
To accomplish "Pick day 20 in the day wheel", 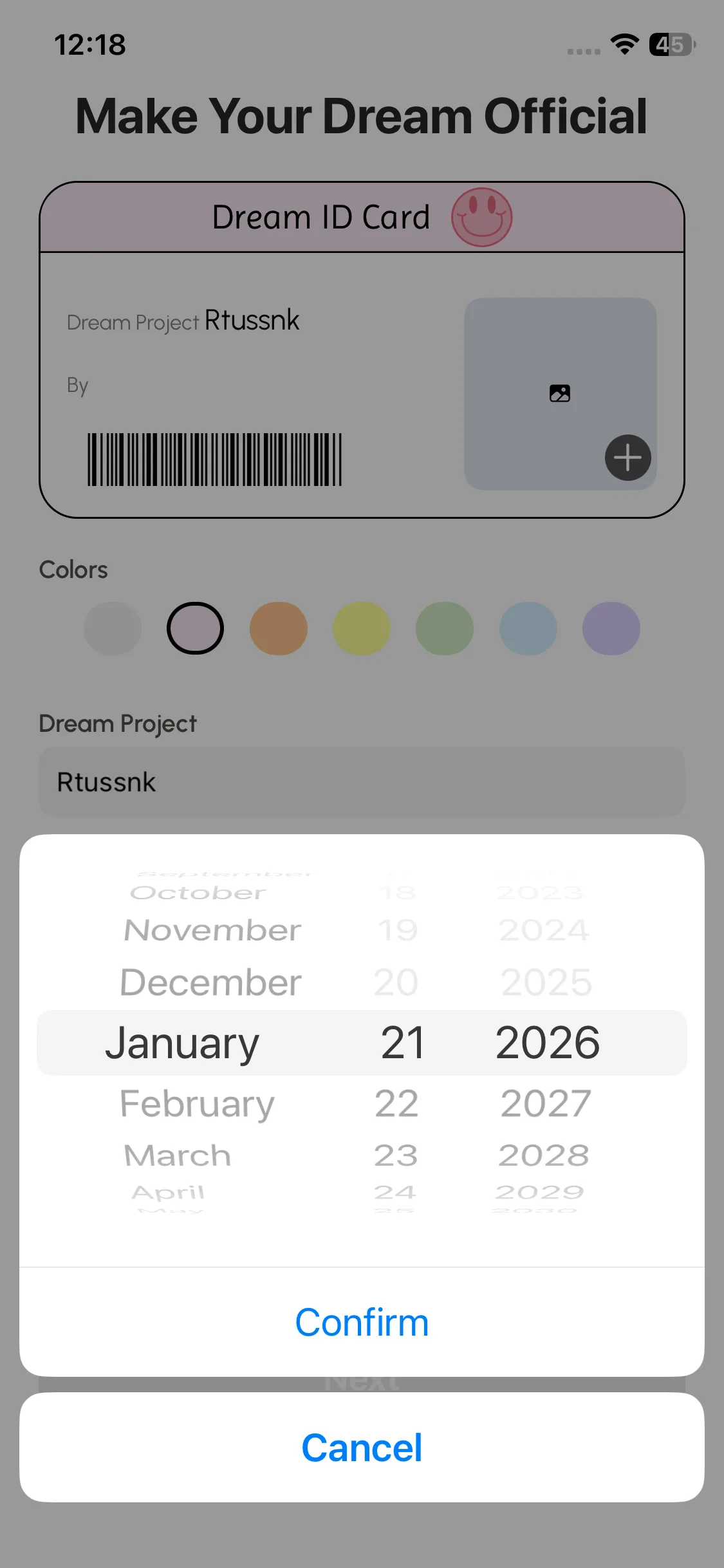I will 396,982.
